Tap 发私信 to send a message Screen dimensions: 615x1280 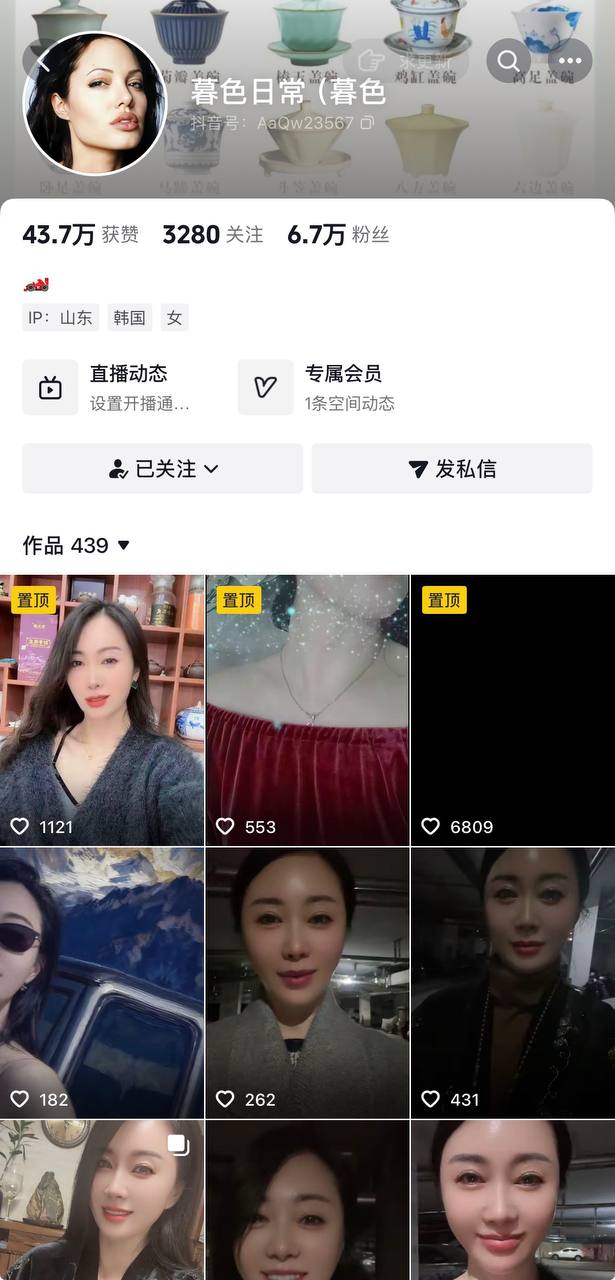[x=452, y=469]
